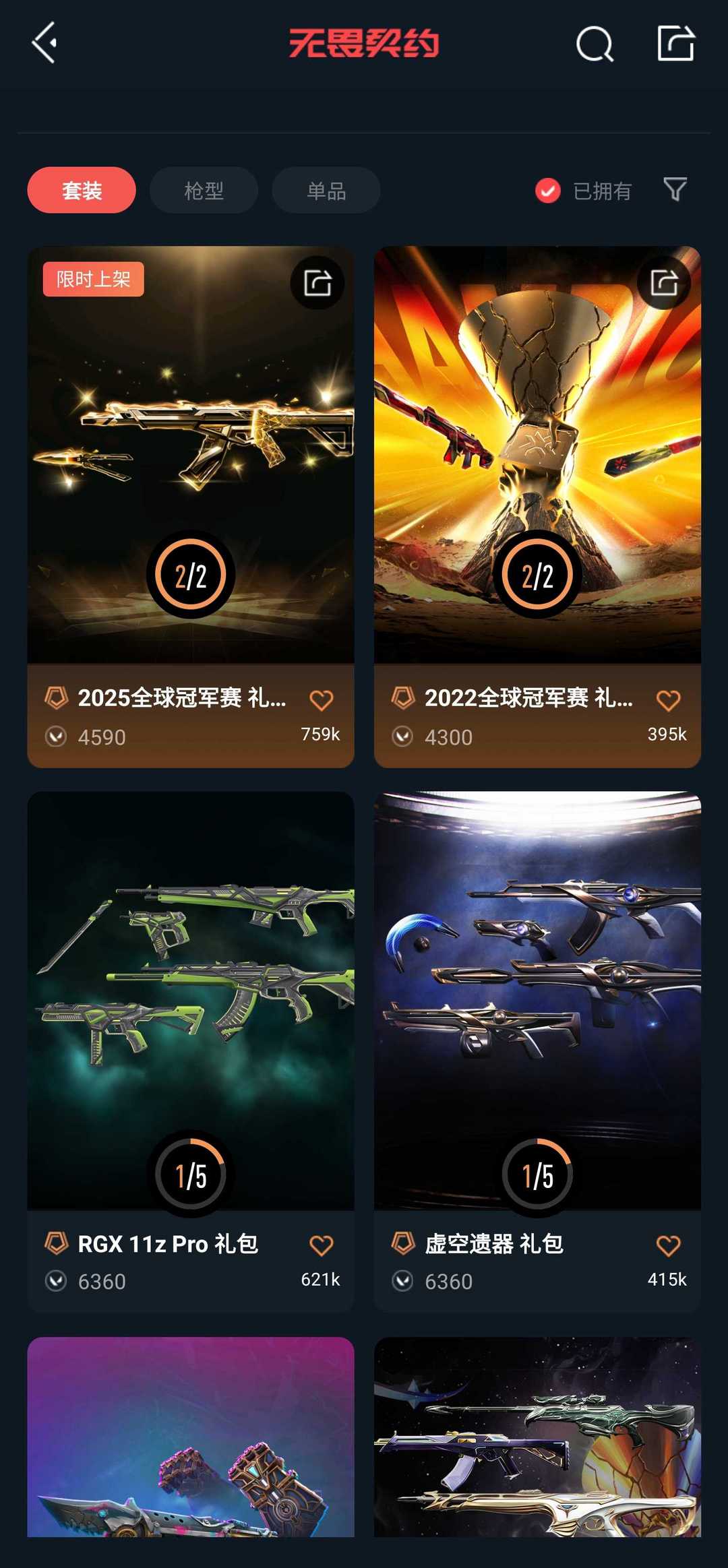Go back using the top-left arrow
Viewport: 728px width, 1568px height.
44,43
